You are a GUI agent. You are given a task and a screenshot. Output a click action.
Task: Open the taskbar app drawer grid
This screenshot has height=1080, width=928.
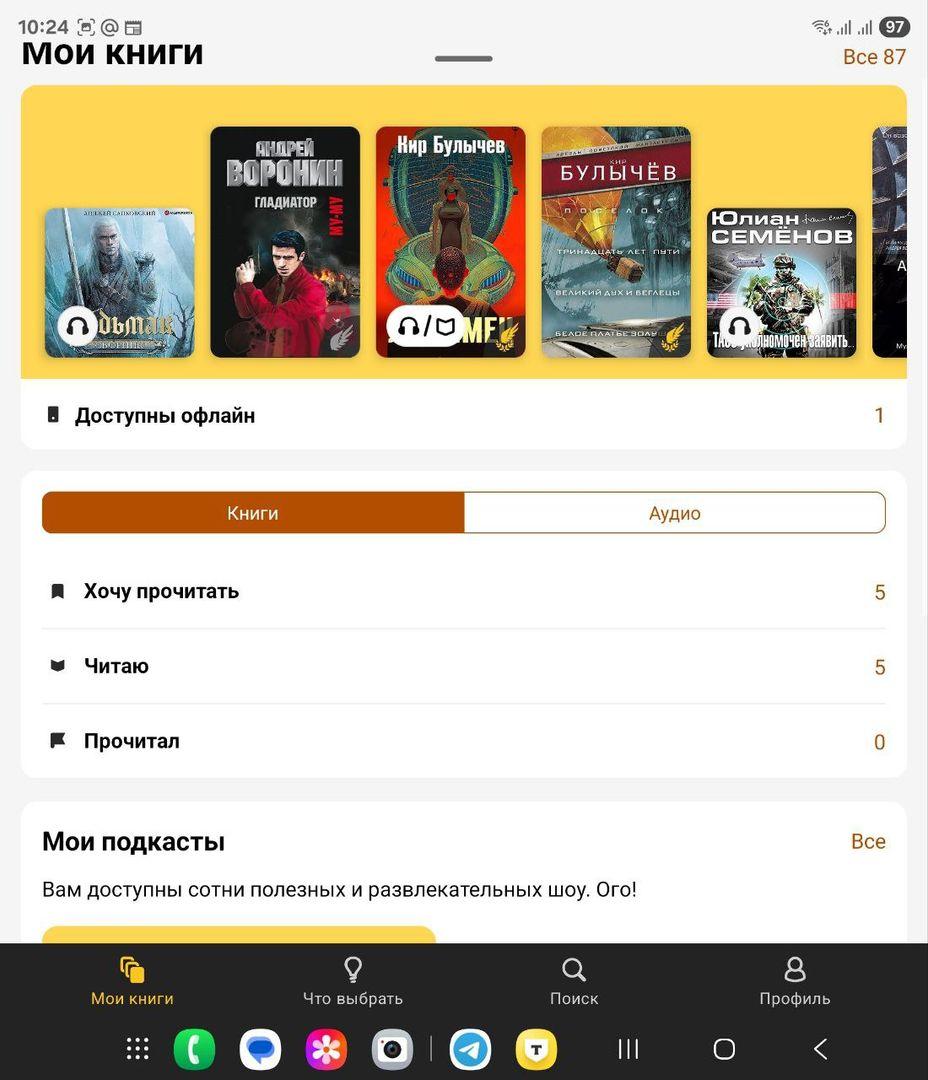pyautogui.click(x=138, y=1049)
